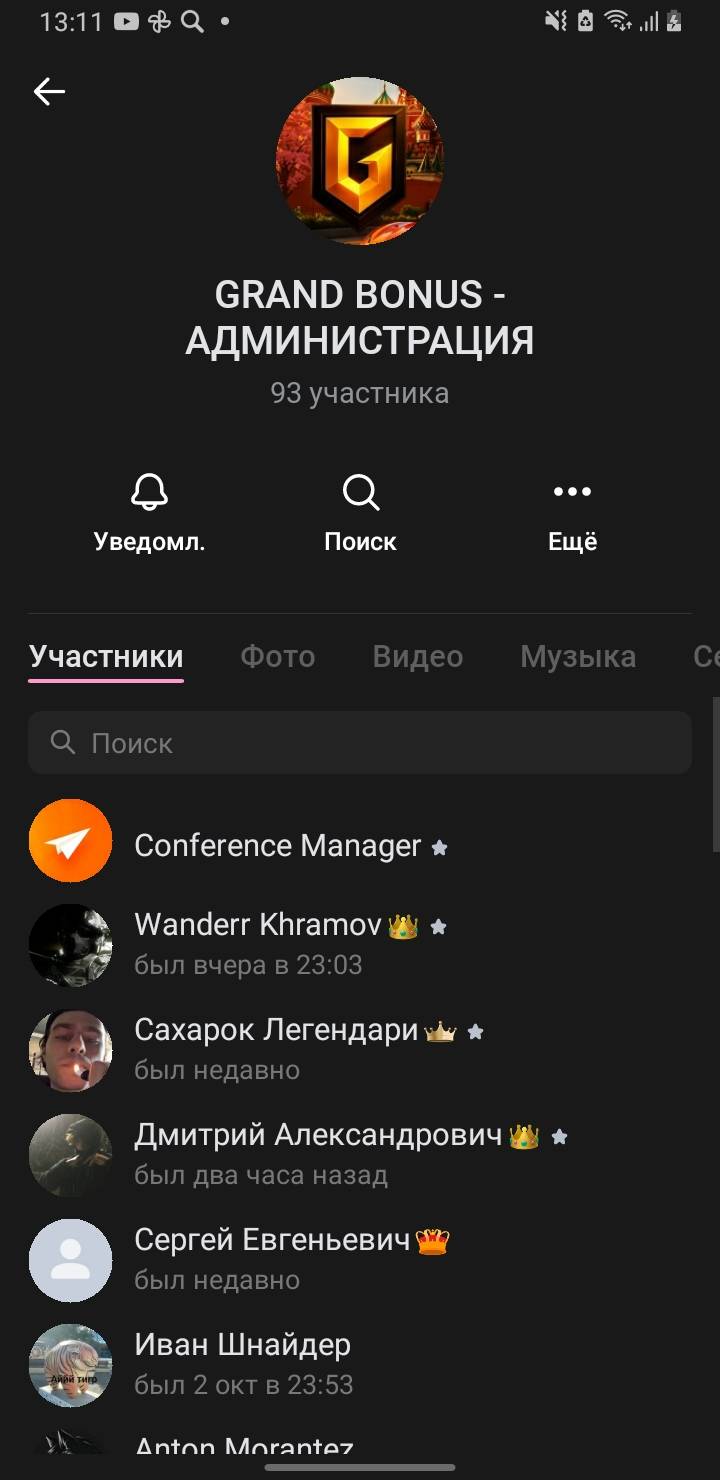The image size is (720, 1480).
Task: Open Wanderr Khramov's profile
Action: click(x=258, y=943)
